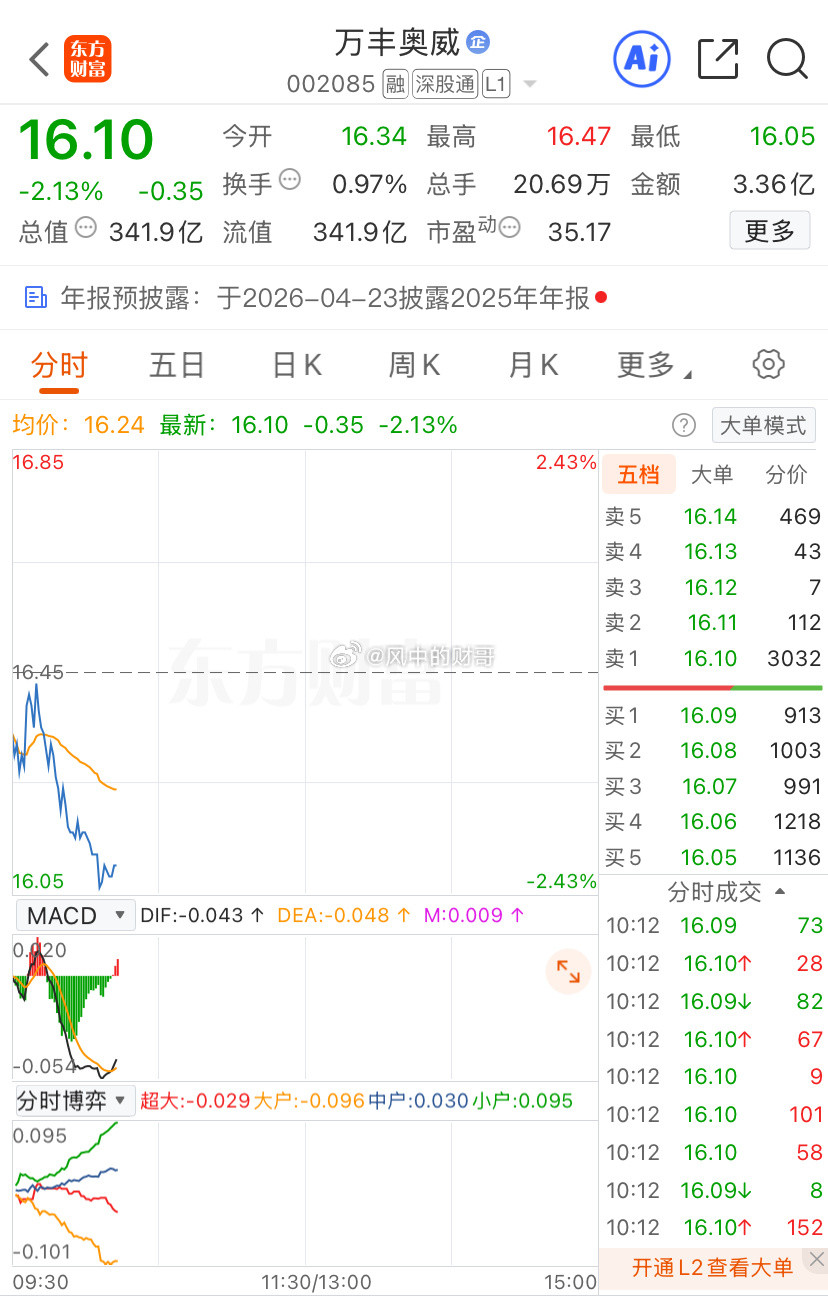Switch to the 日K tab
Viewport: 828px width, 1309px height.
click(295, 364)
